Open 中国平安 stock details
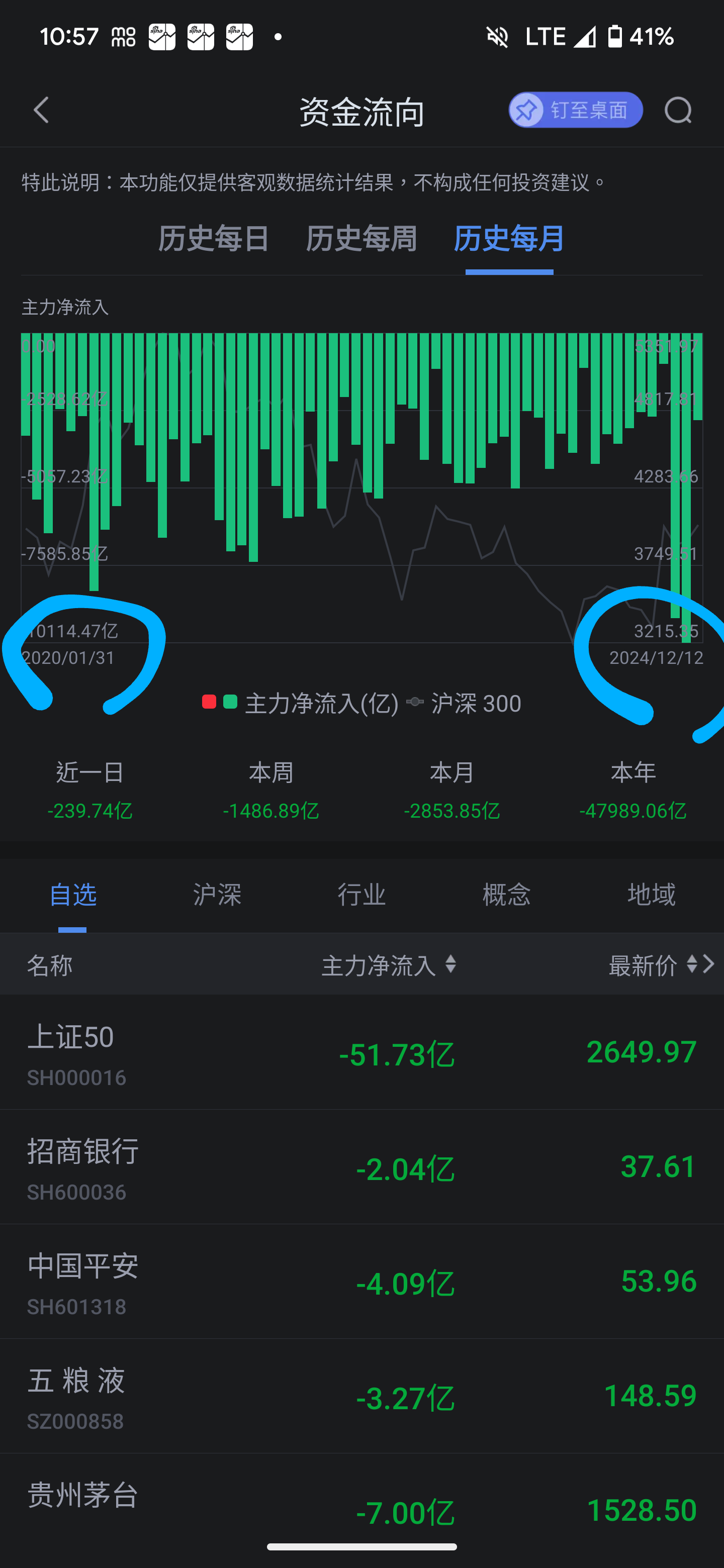The height and width of the screenshot is (1568, 724). click(361, 1282)
